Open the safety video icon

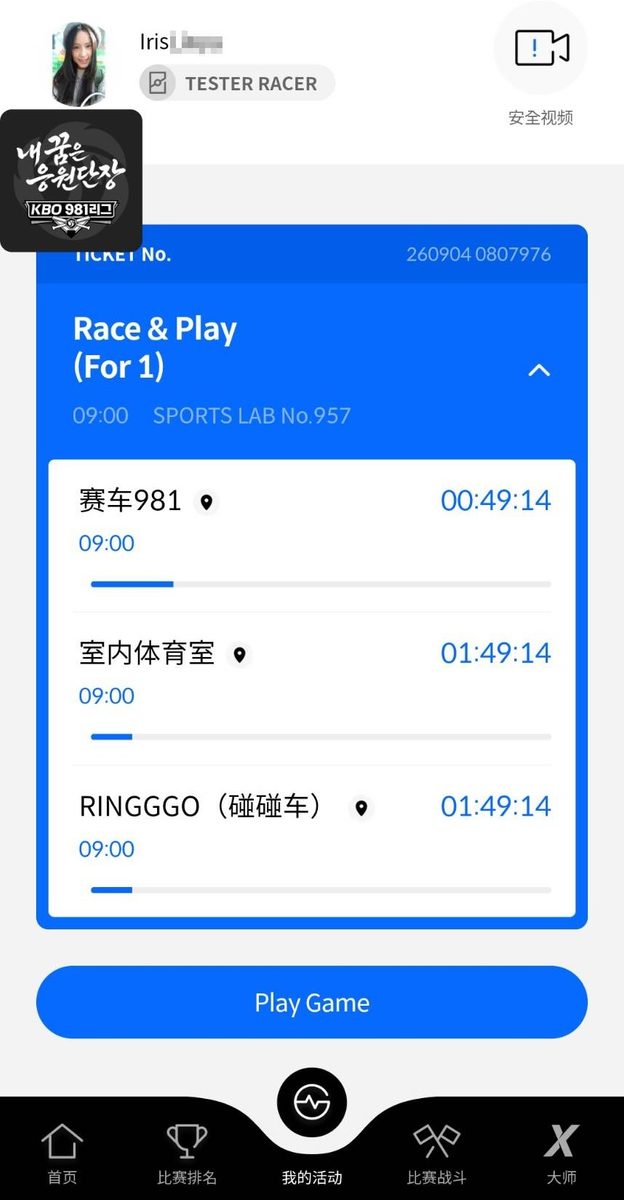coord(541,48)
